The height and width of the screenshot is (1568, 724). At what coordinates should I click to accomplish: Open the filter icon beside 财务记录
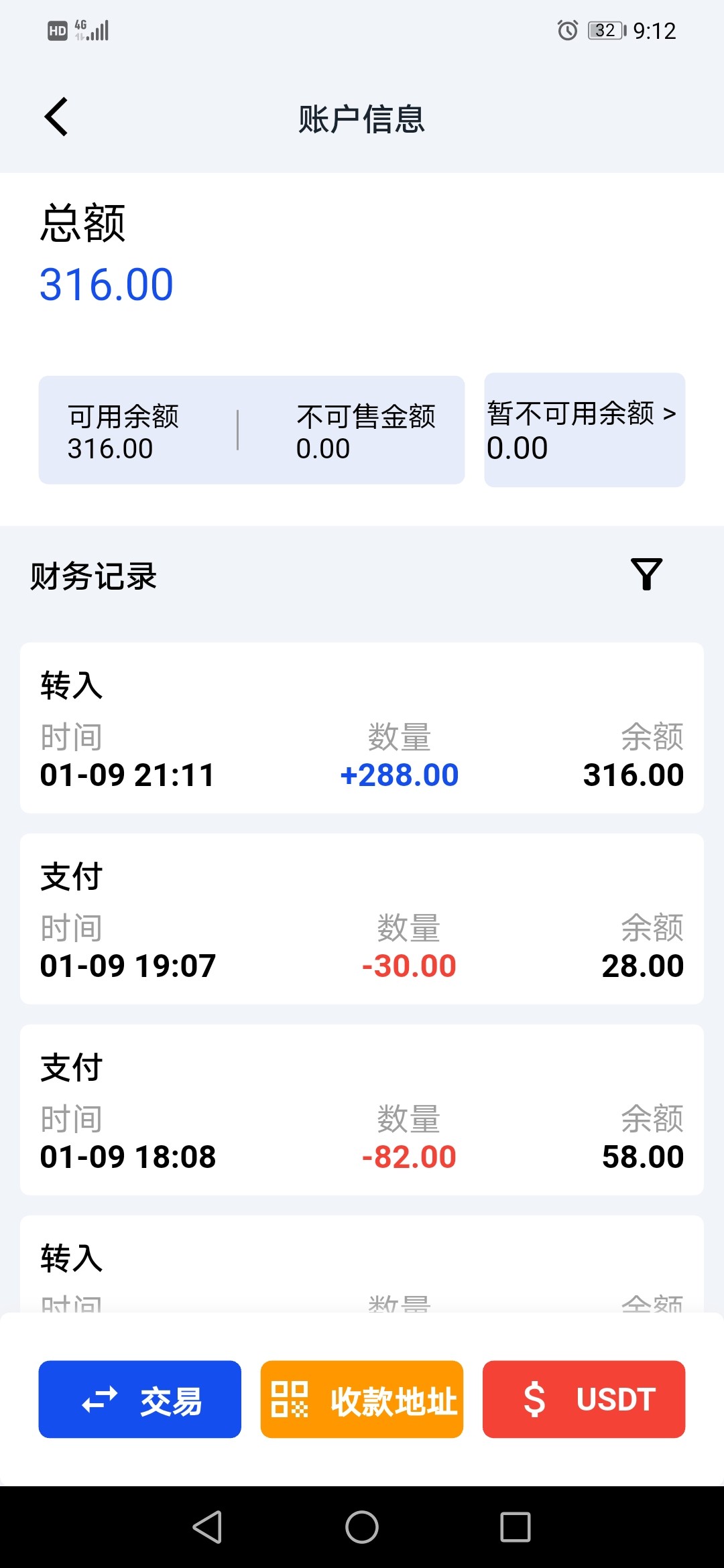(647, 573)
